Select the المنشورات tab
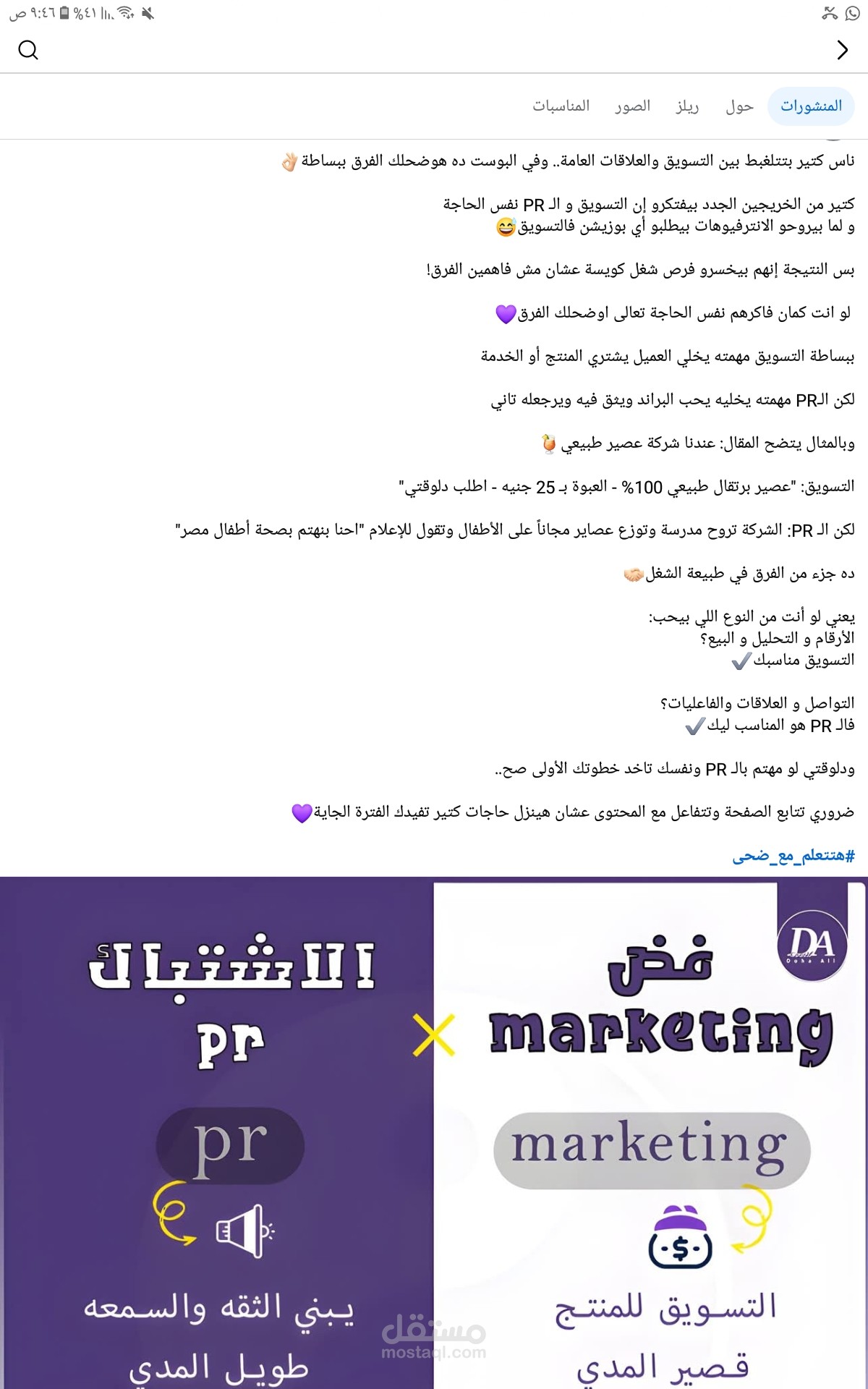Screen dimensions: 868x1389 tap(811, 106)
